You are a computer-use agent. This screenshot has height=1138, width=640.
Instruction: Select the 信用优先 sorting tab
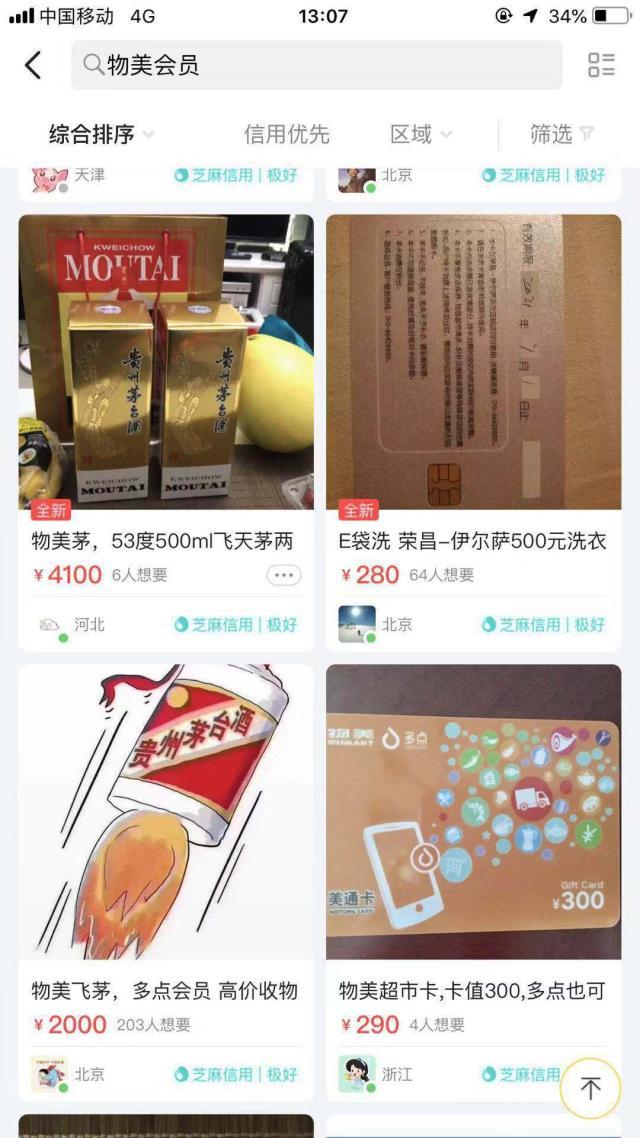tap(286, 133)
